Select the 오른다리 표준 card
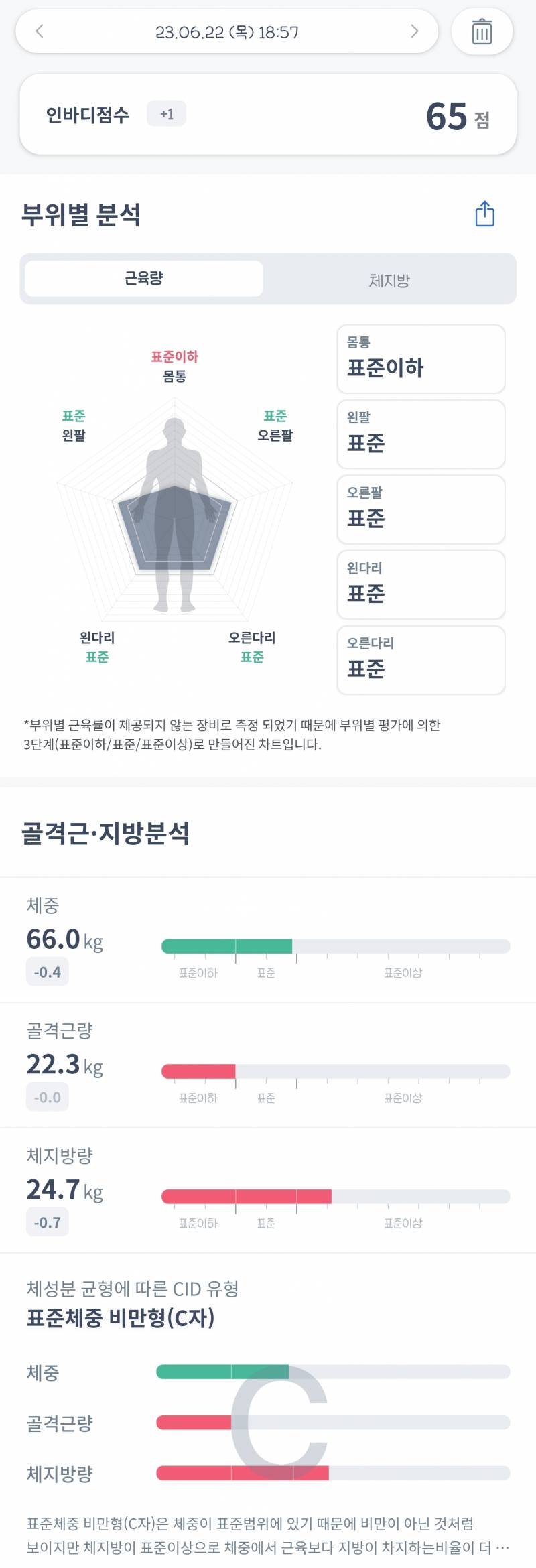This screenshot has width=536, height=1568. click(421, 660)
